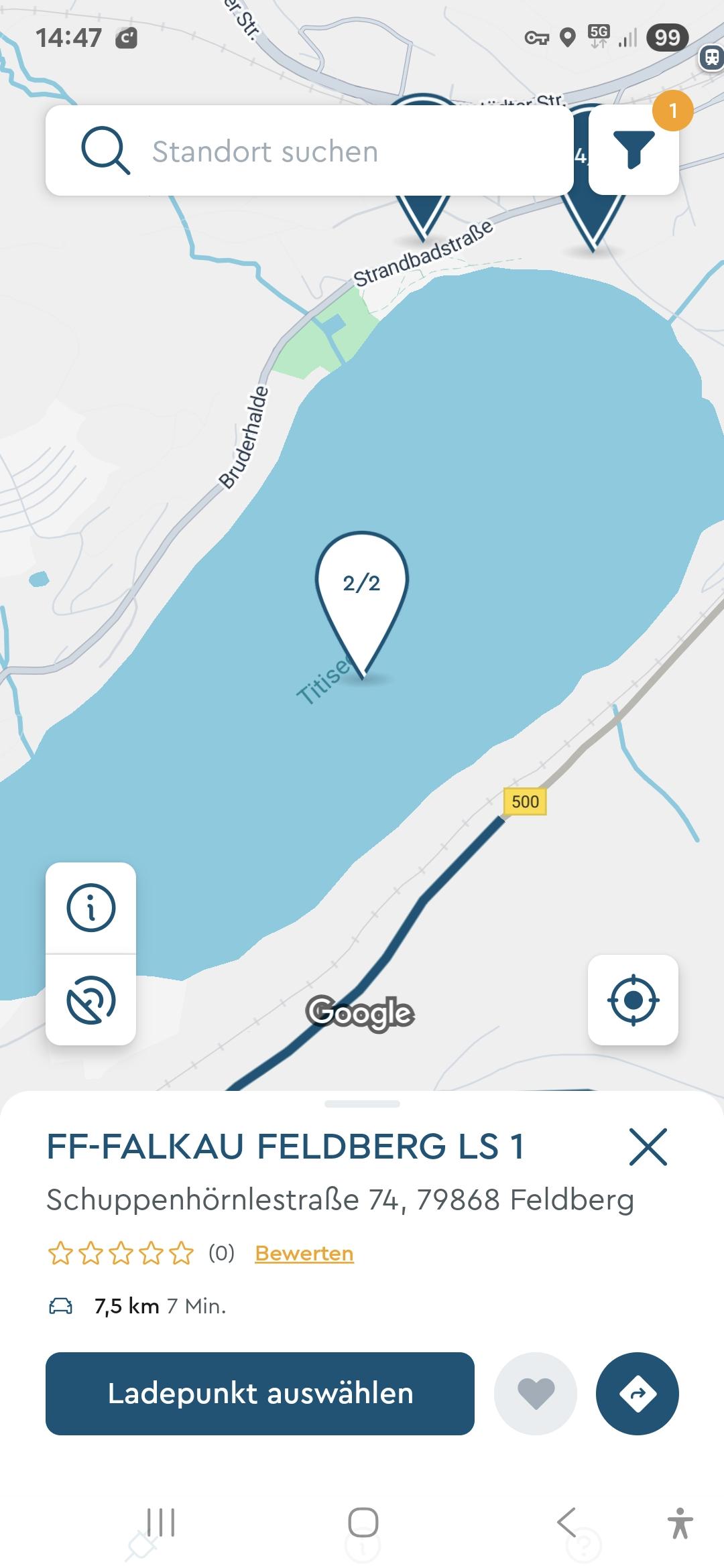724x1568 pixels.
Task: Add this station to favorites
Action: (536, 1394)
